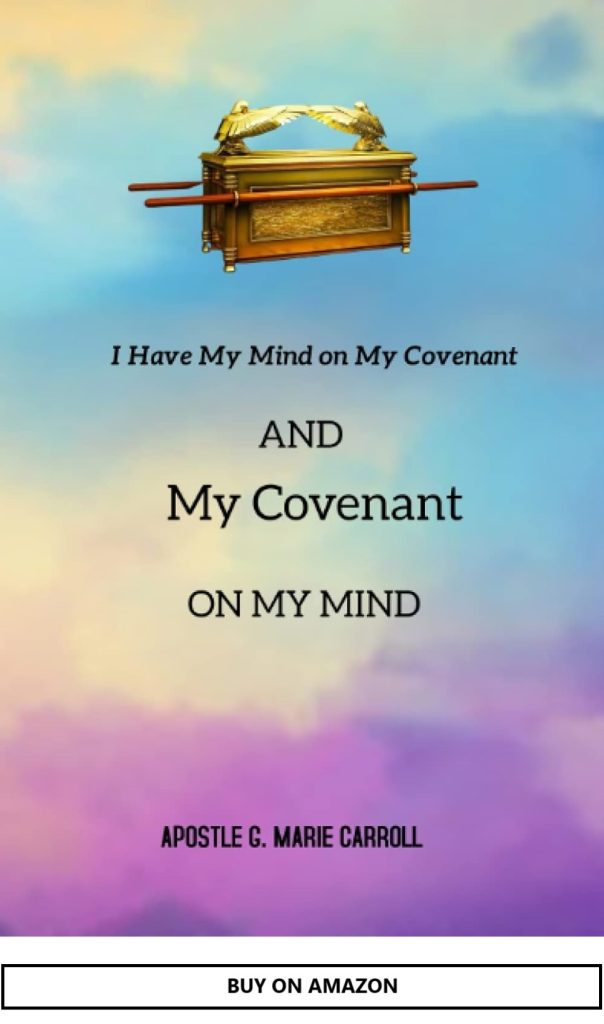Tap the Buy on Amazon button
Screen dimensions: 604x1024
coord(302,986)
